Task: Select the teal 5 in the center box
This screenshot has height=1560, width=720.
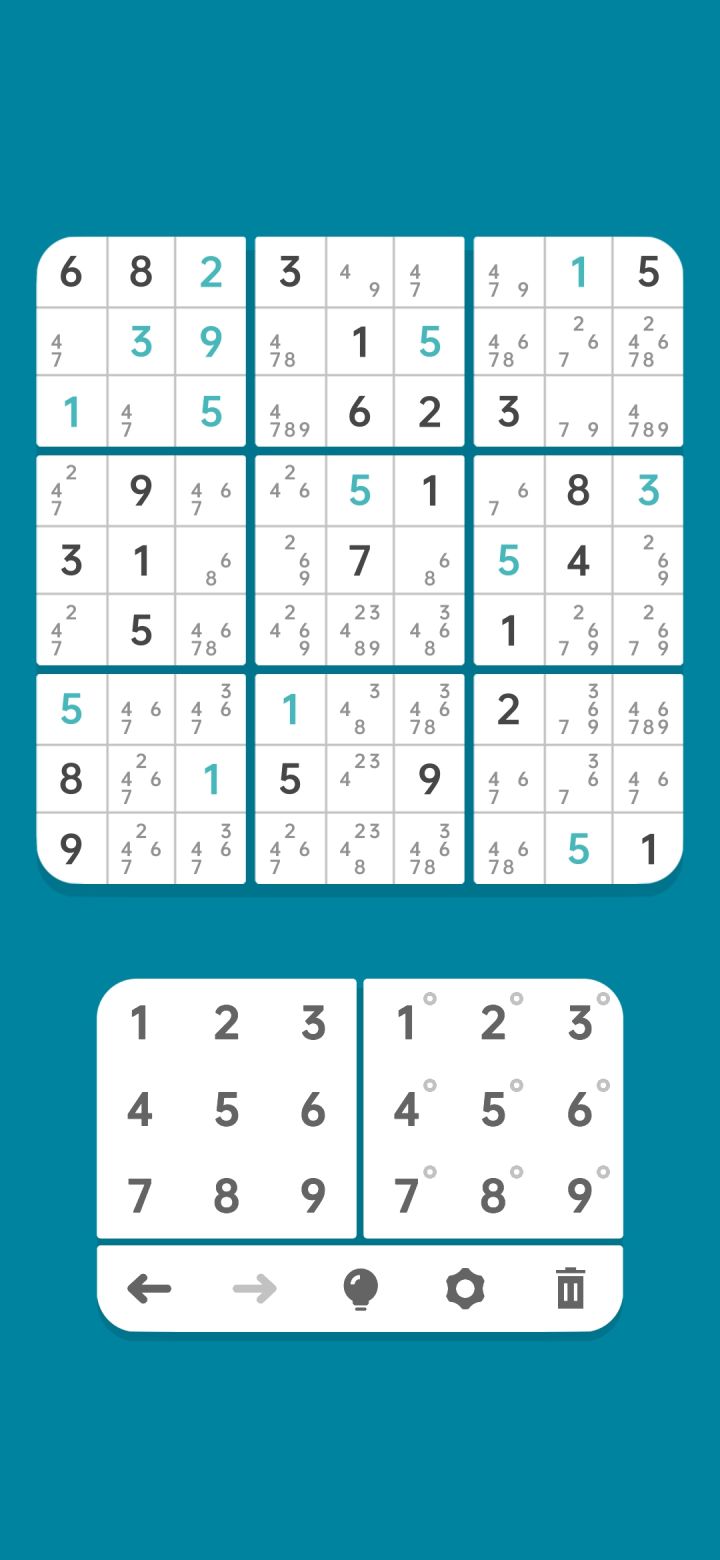Action: pyautogui.click(x=360, y=492)
